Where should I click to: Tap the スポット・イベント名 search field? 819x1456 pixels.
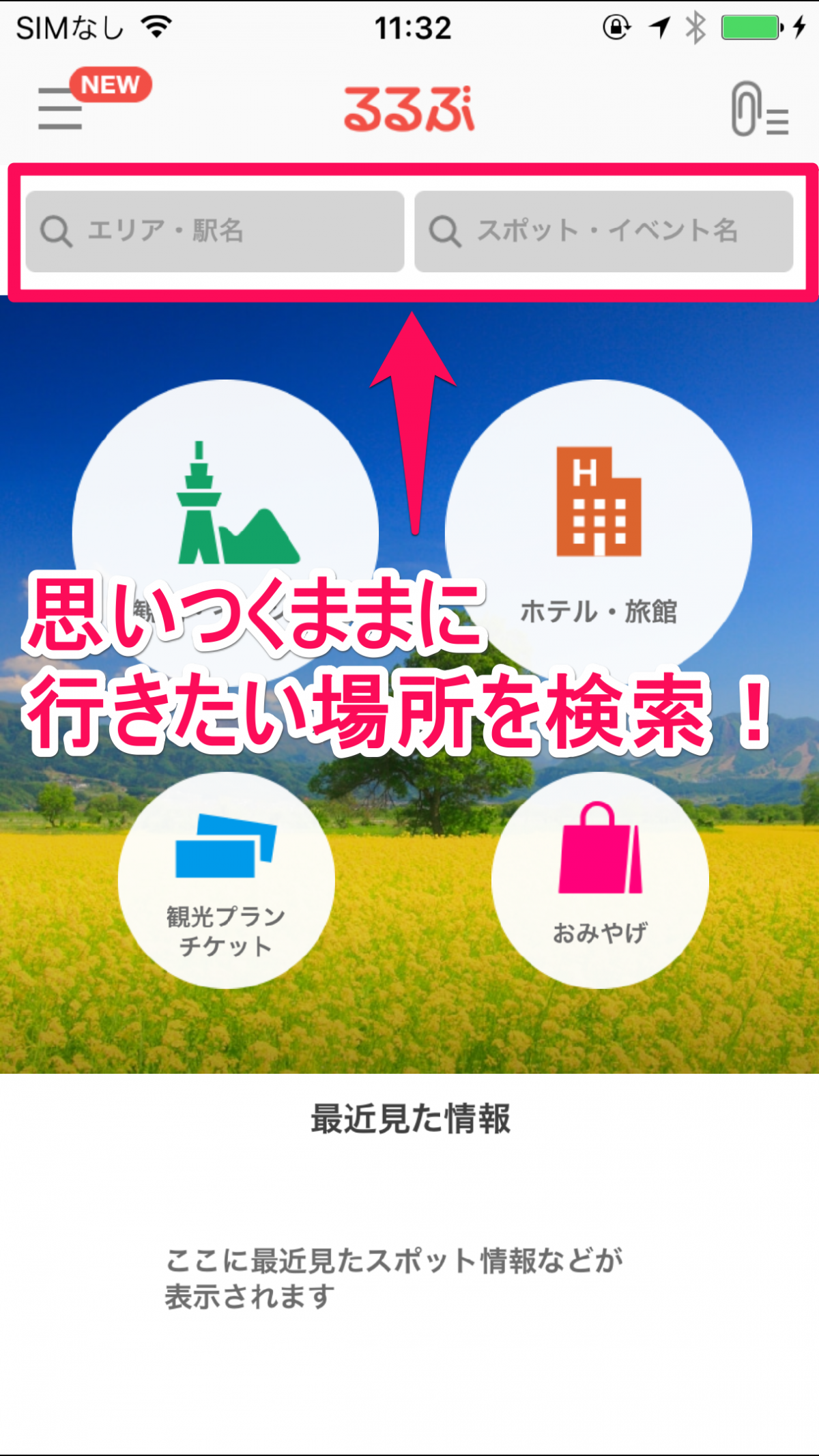point(603,231)
